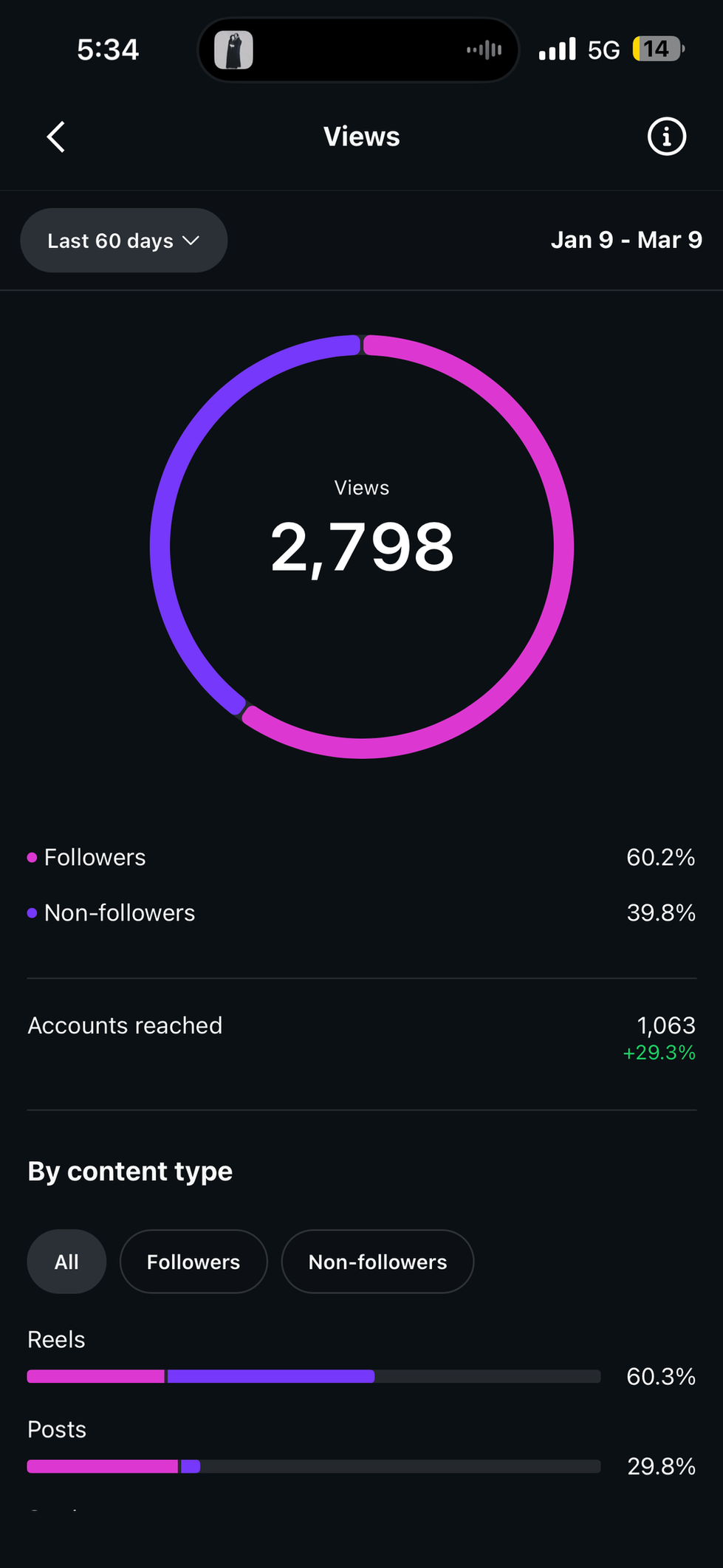Open the info icon about Views
This screenshot has width=723, height=1568.
667,137
